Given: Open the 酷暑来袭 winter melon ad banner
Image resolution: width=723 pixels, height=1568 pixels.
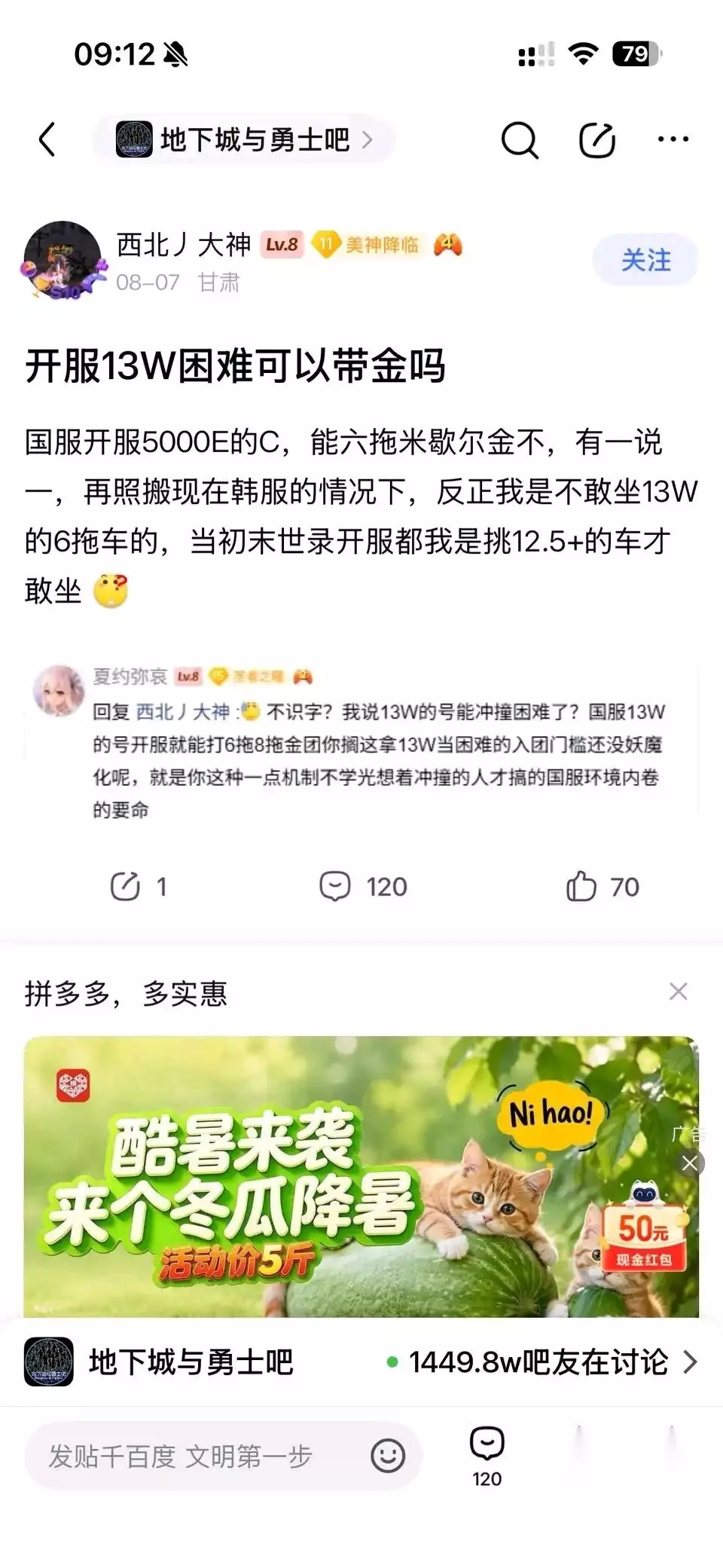Looking at the screenshot, I should 361,1176.
